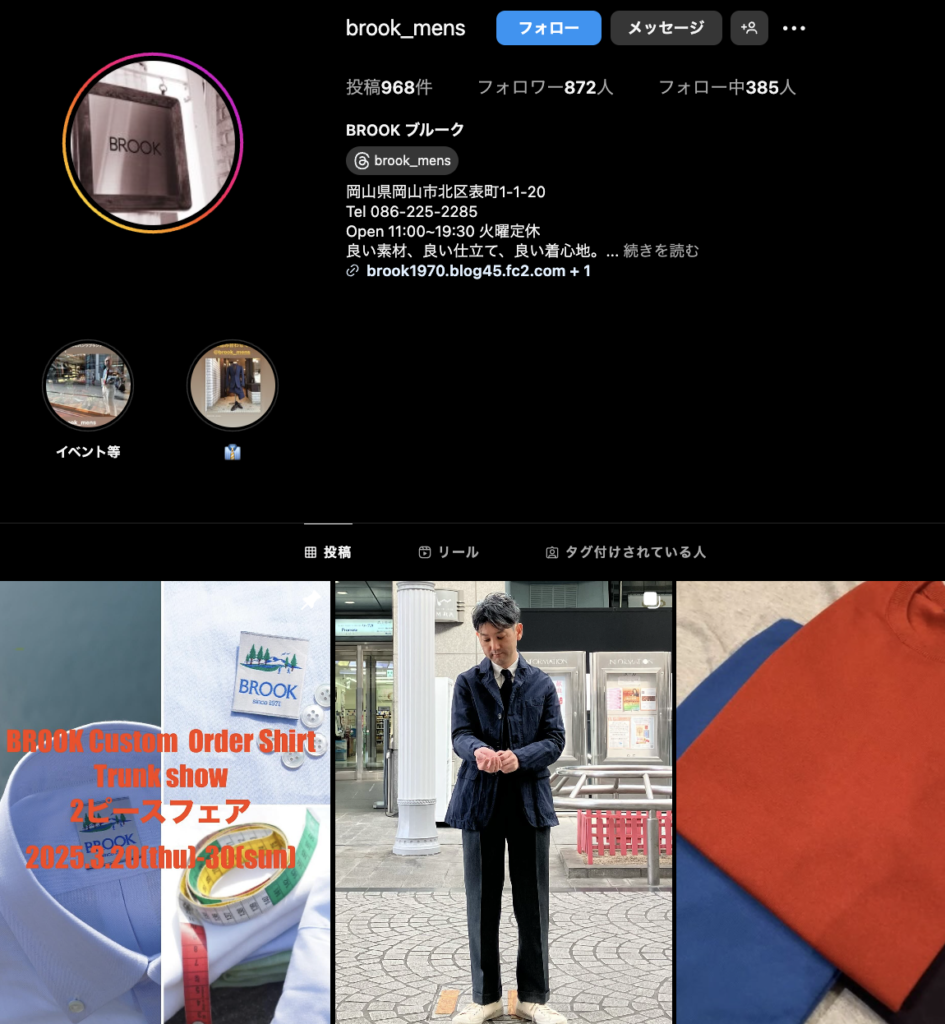The width and height of the screenshot is (945, 1024).
Task: Open the three-dot options menu
Action: point(794,28)
